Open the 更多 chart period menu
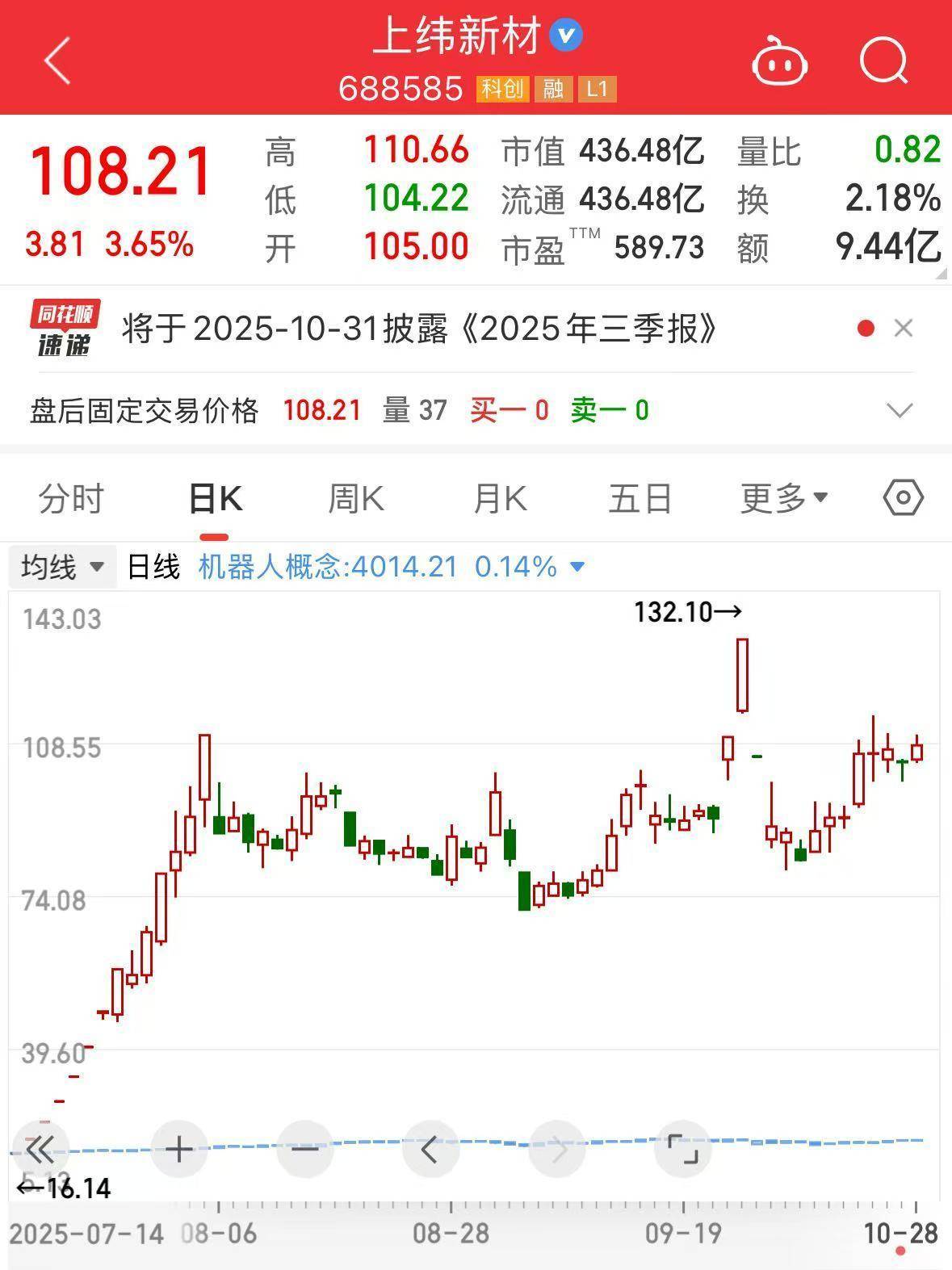 tap(780, 499)
